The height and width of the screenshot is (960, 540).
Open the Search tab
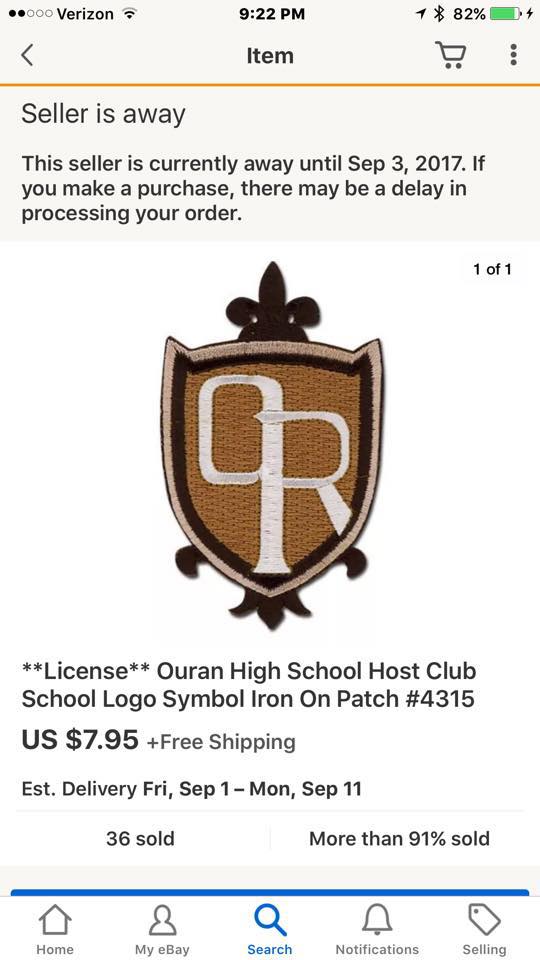[269, 930]
